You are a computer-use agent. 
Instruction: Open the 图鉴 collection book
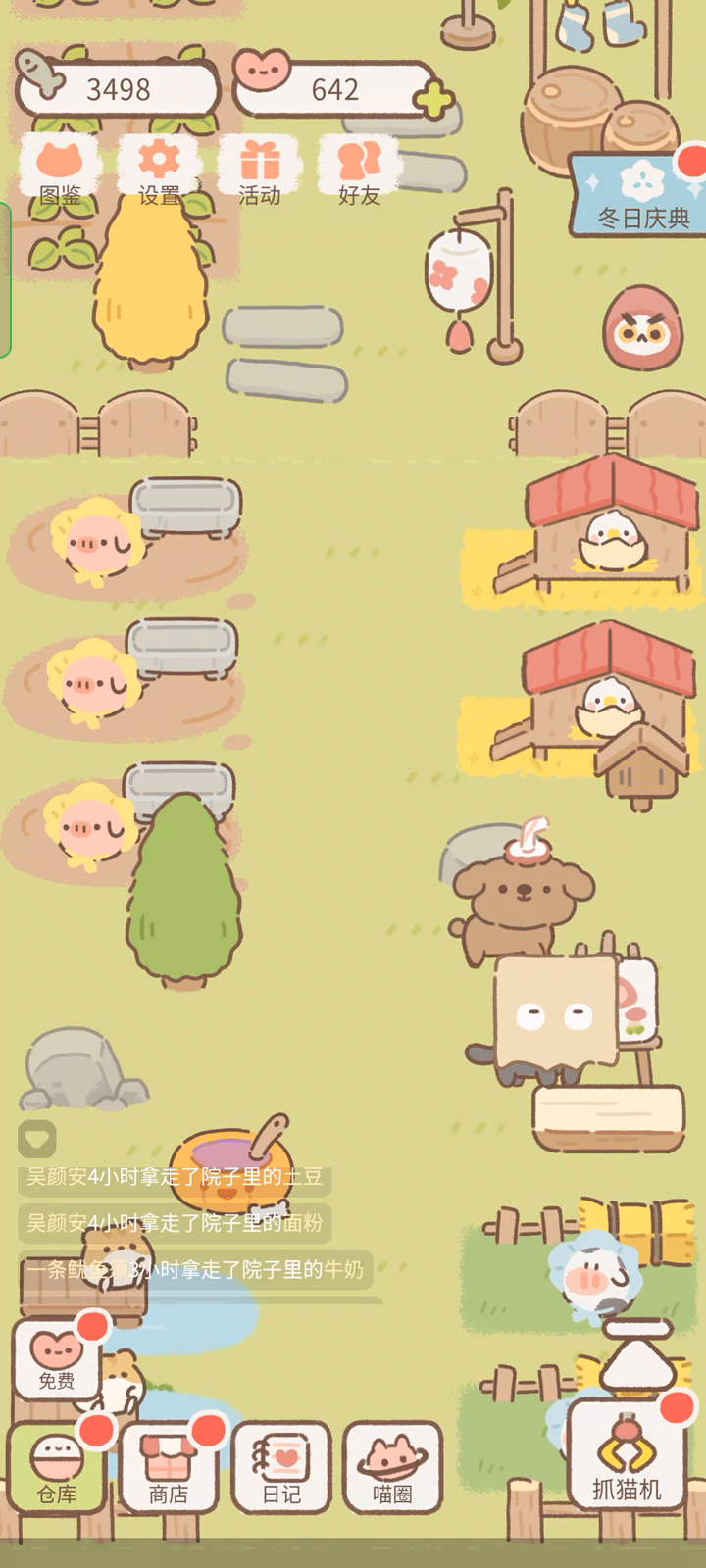61,170
